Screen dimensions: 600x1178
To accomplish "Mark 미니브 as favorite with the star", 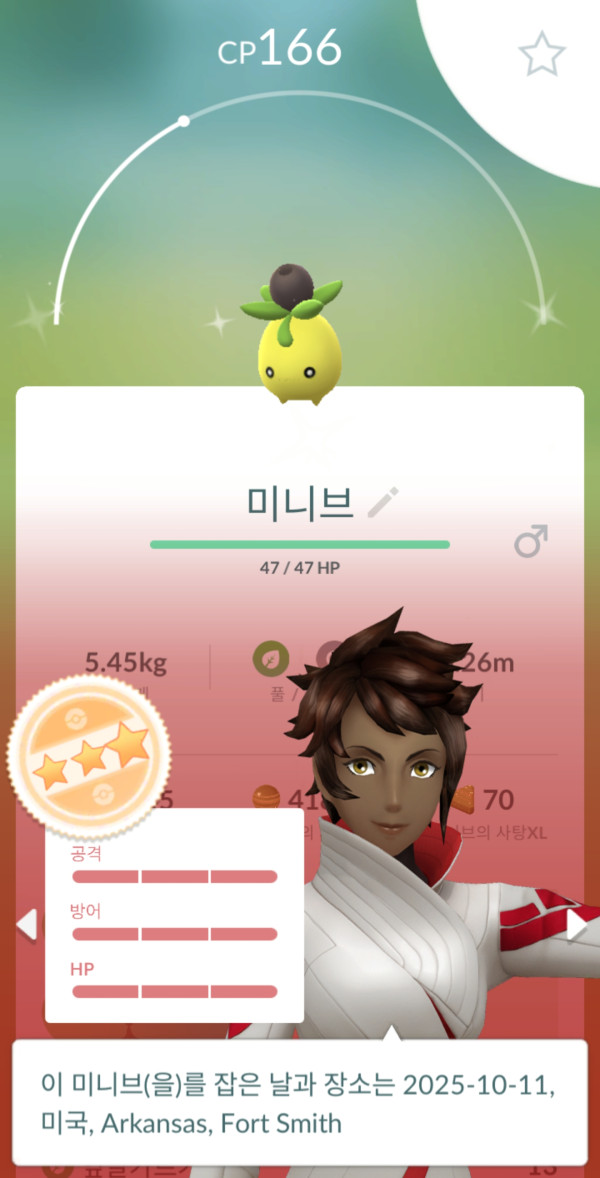I will pos(542,56).
